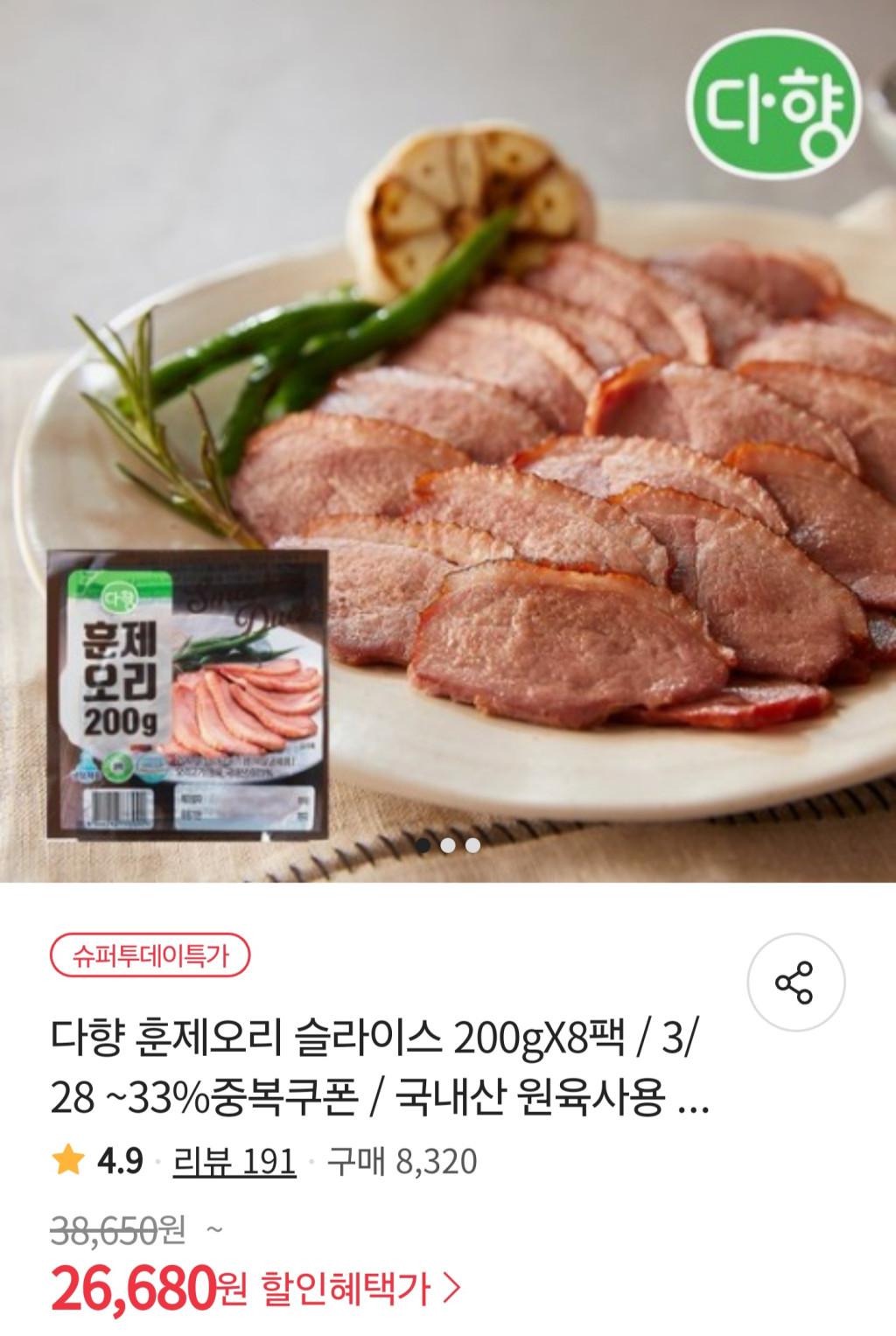
Task: Tap the 슈퍼투데이특가 deal chip
Action: [150, 956]
